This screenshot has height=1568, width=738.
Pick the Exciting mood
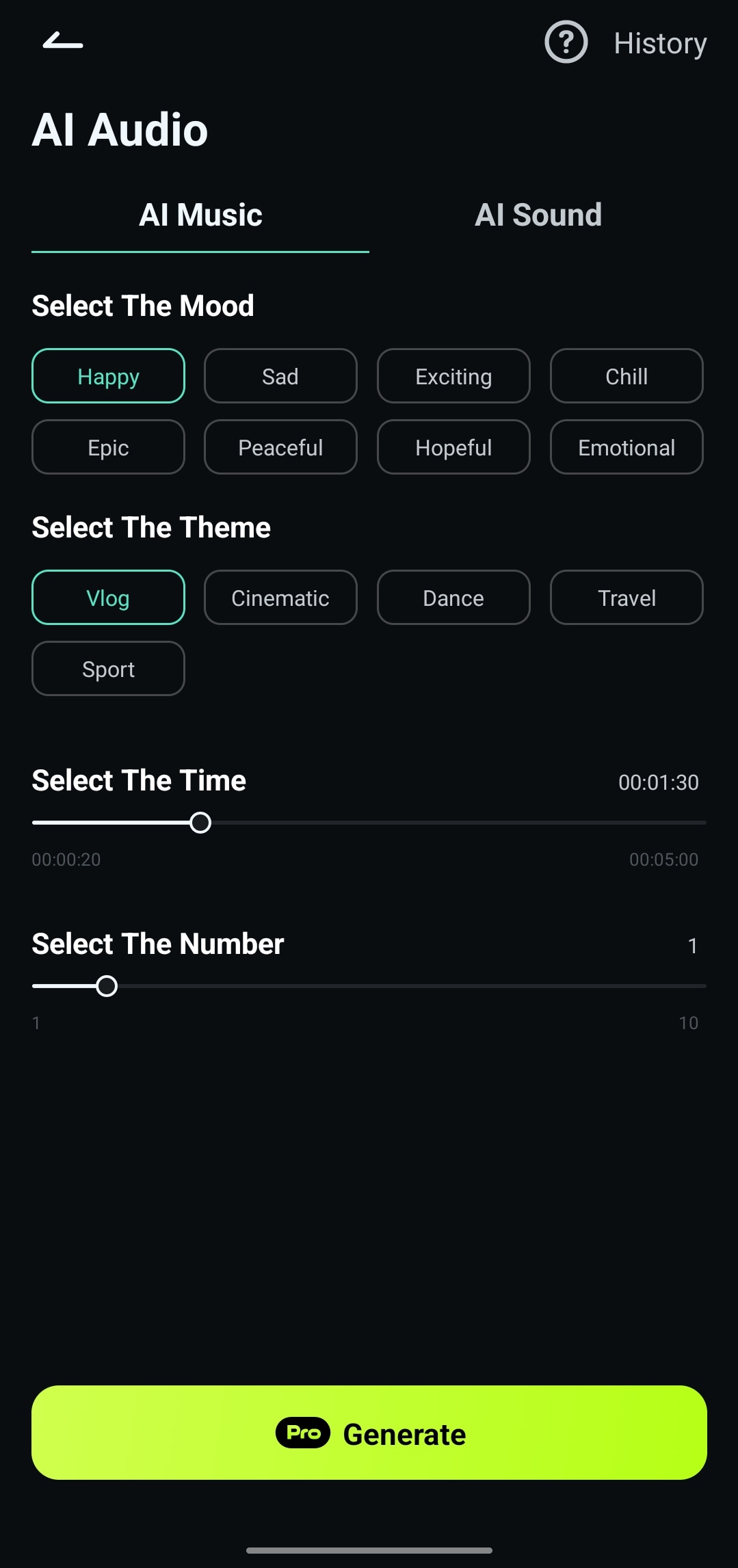coord(453,376)
